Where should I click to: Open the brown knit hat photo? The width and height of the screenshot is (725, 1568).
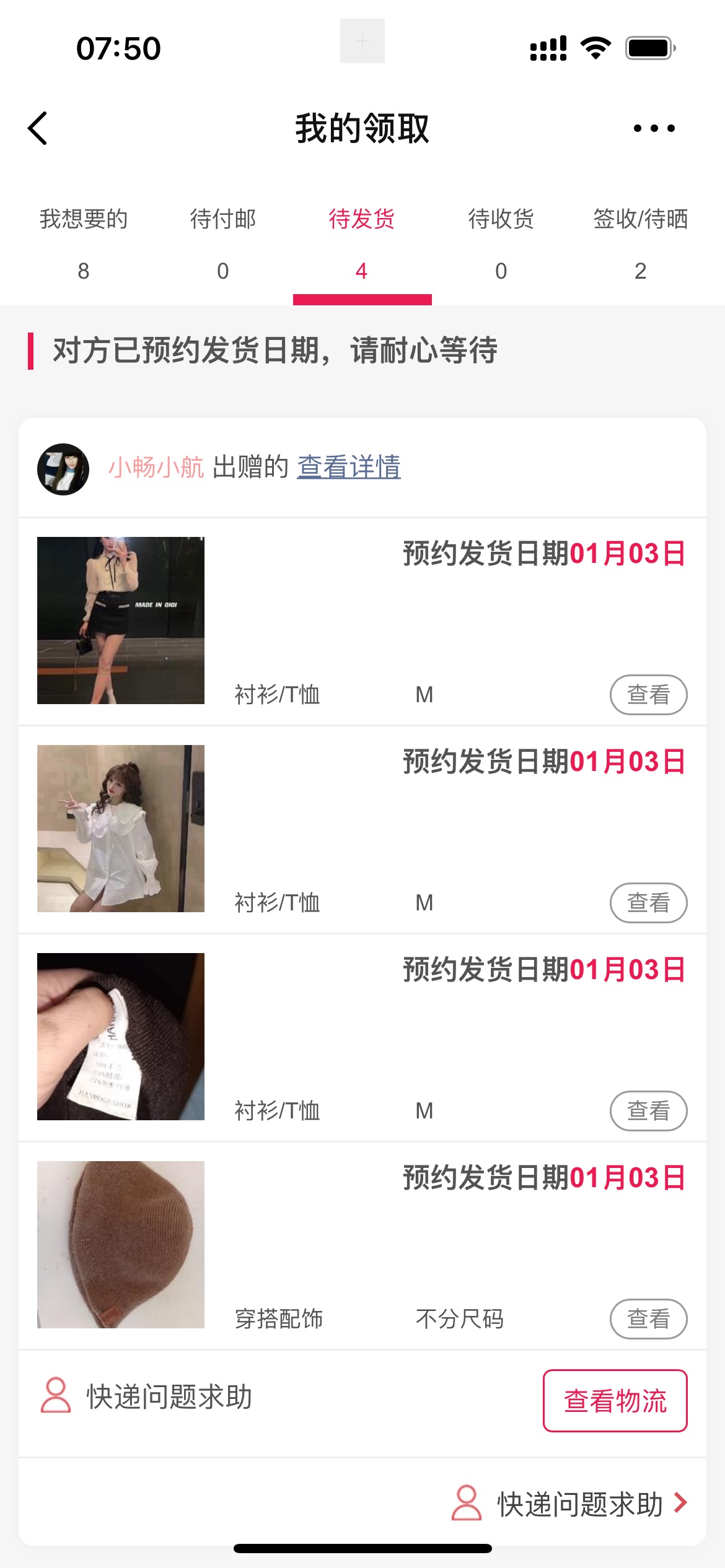121,1244
